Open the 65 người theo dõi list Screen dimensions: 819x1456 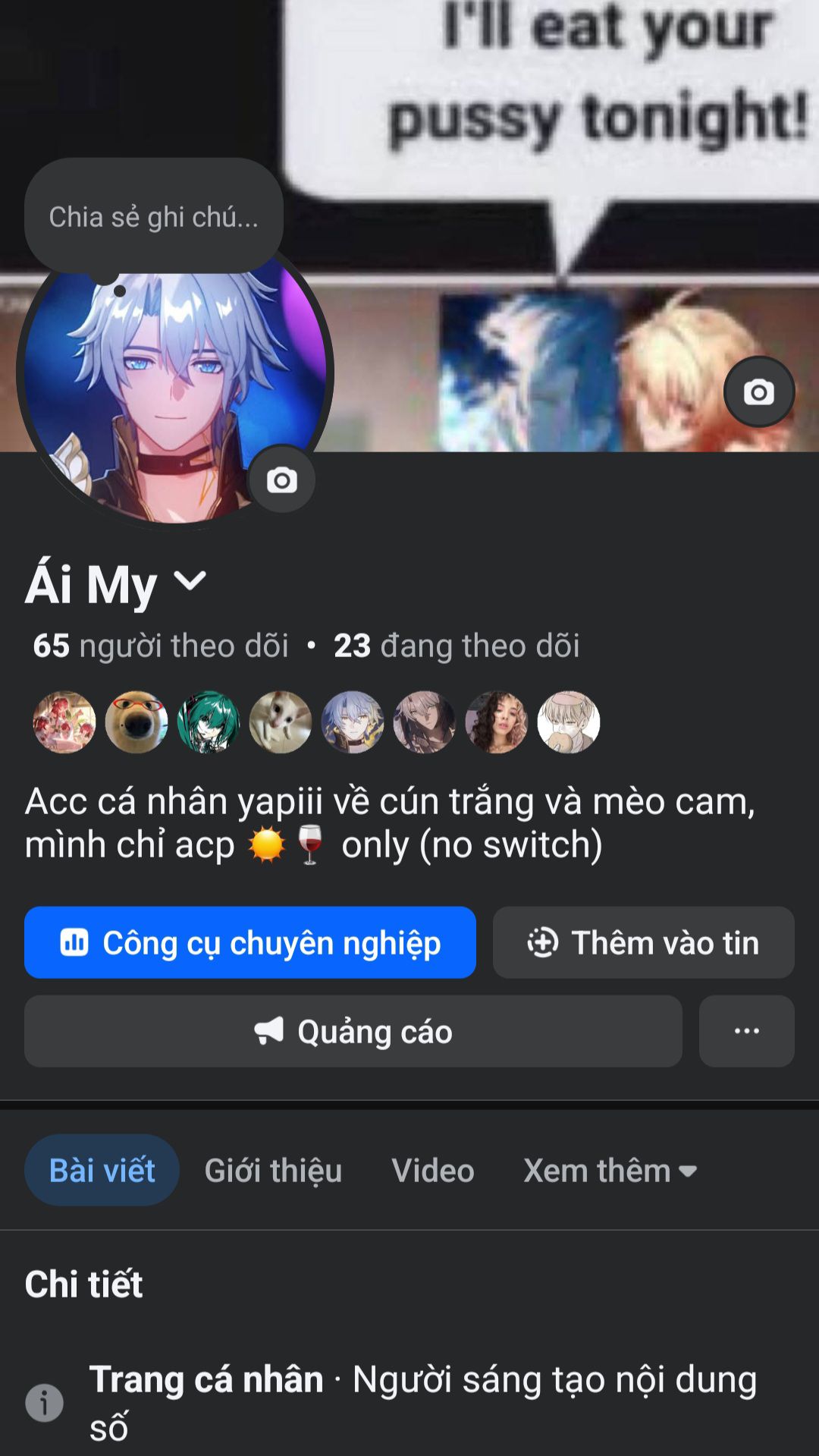(x=161, y=646)
